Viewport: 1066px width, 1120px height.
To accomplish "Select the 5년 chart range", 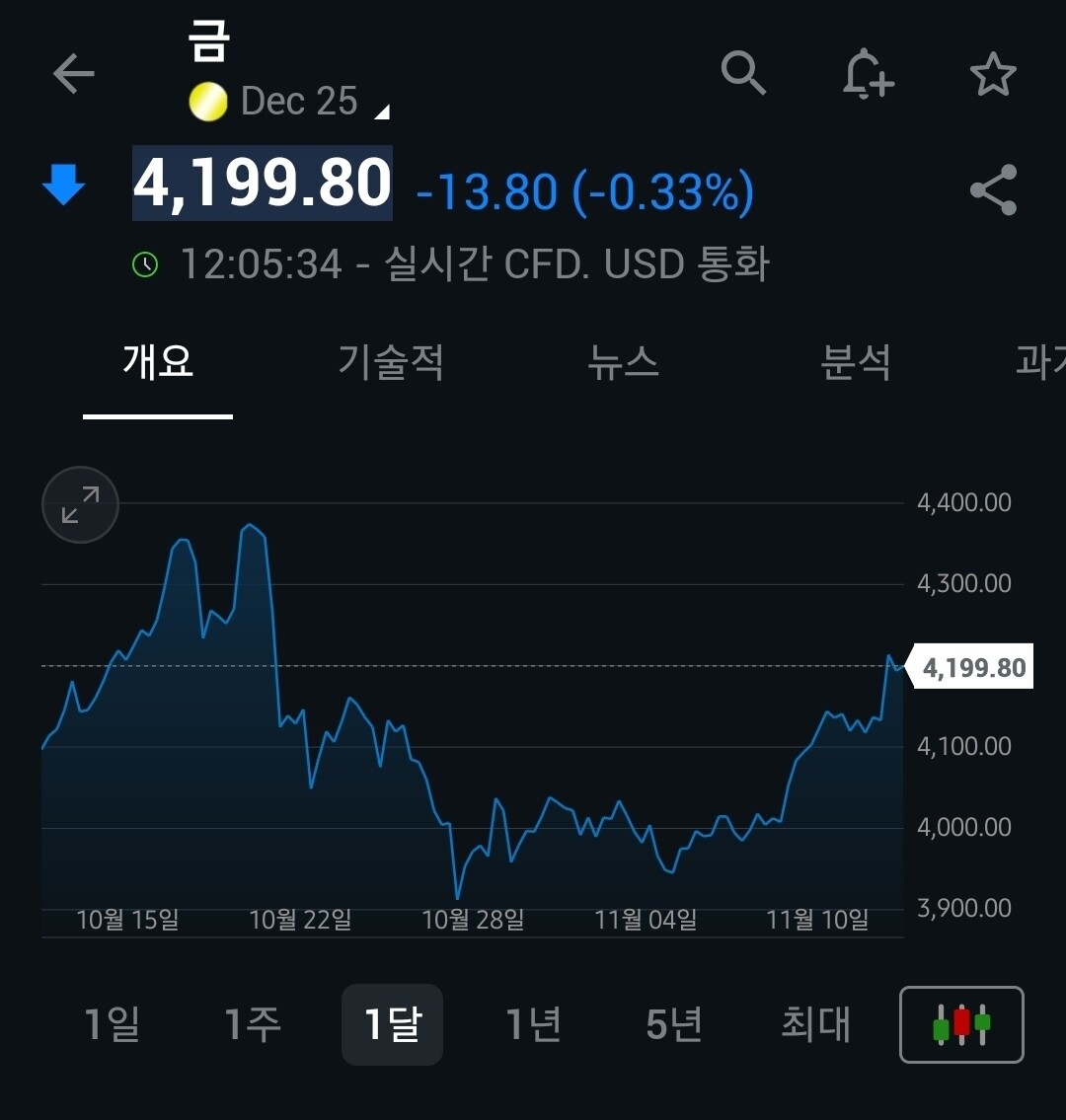I will click(x=674, y=1024).
